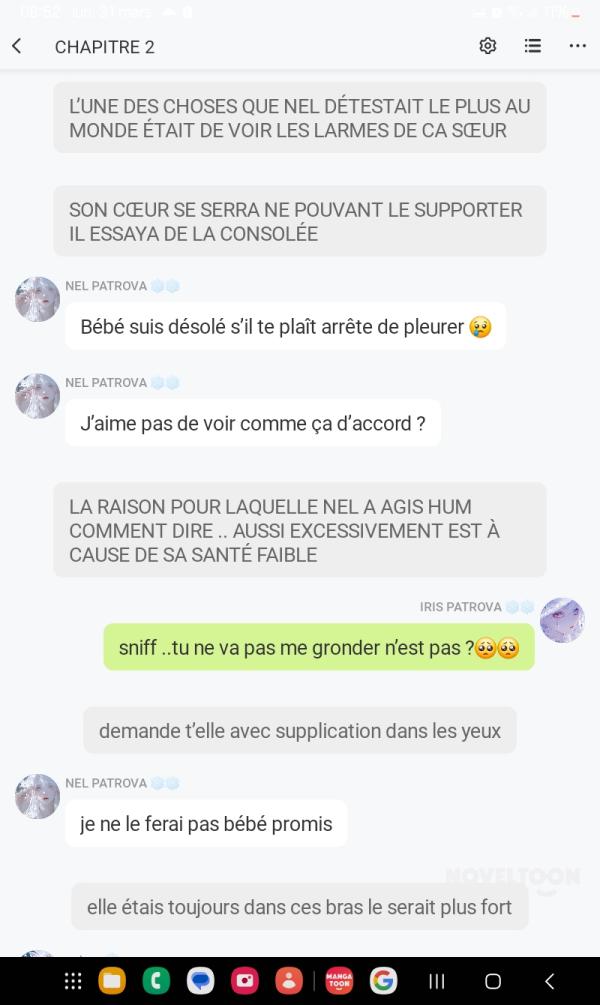Open the three-dot overflow menu
600x1005 pixels.
(578, 46)
